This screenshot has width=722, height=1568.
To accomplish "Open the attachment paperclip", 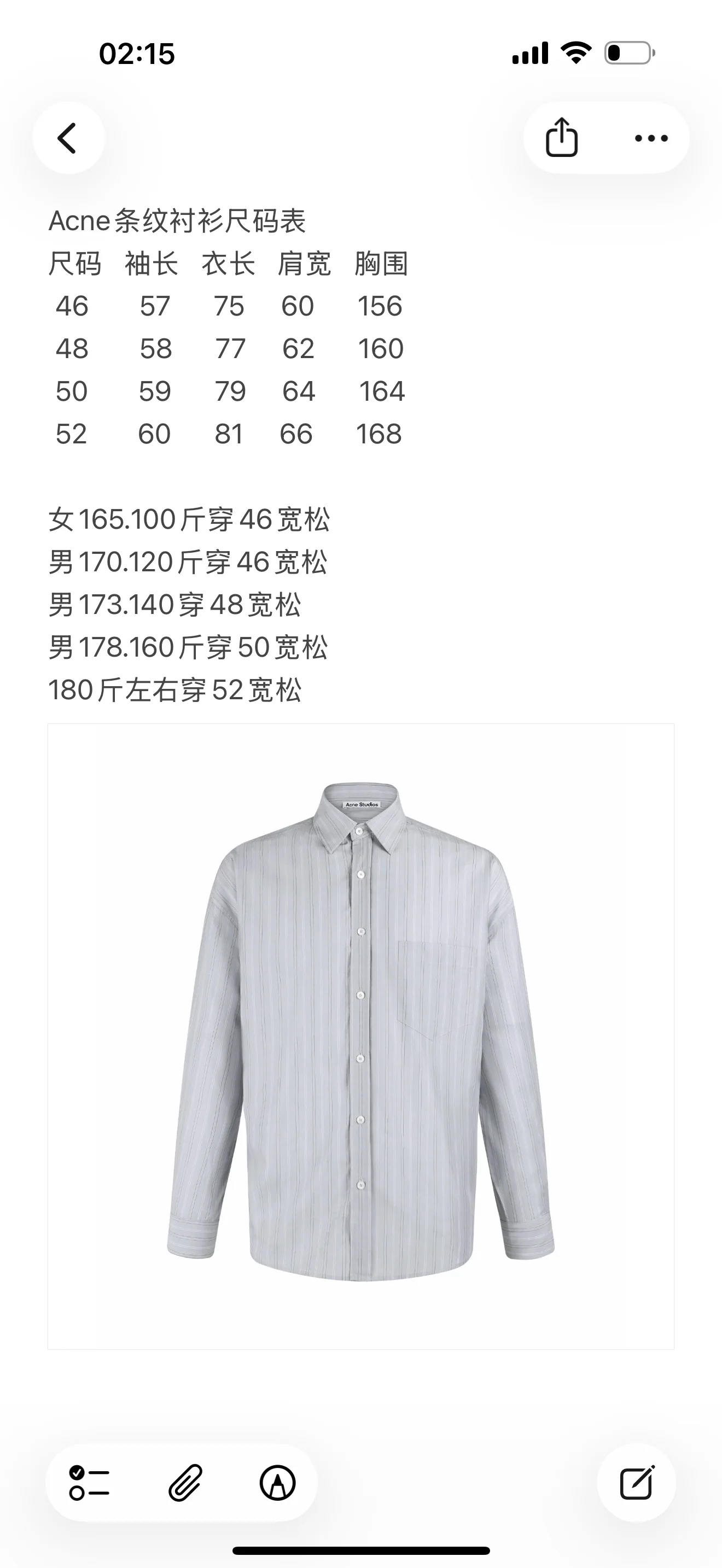I will pyautogui.click(x=185, y=1482).
